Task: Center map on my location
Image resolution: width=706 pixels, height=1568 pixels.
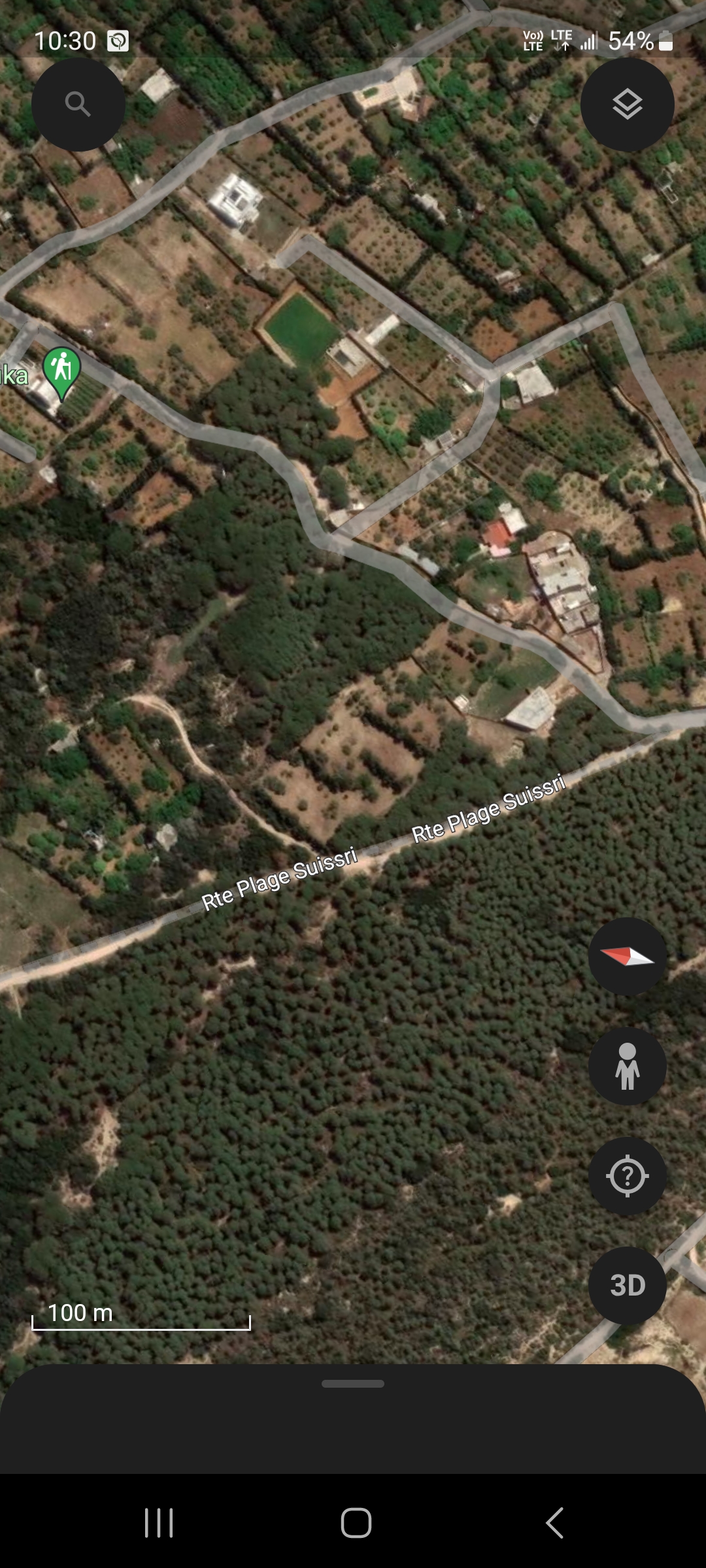Action: [x=627, y=1176]
